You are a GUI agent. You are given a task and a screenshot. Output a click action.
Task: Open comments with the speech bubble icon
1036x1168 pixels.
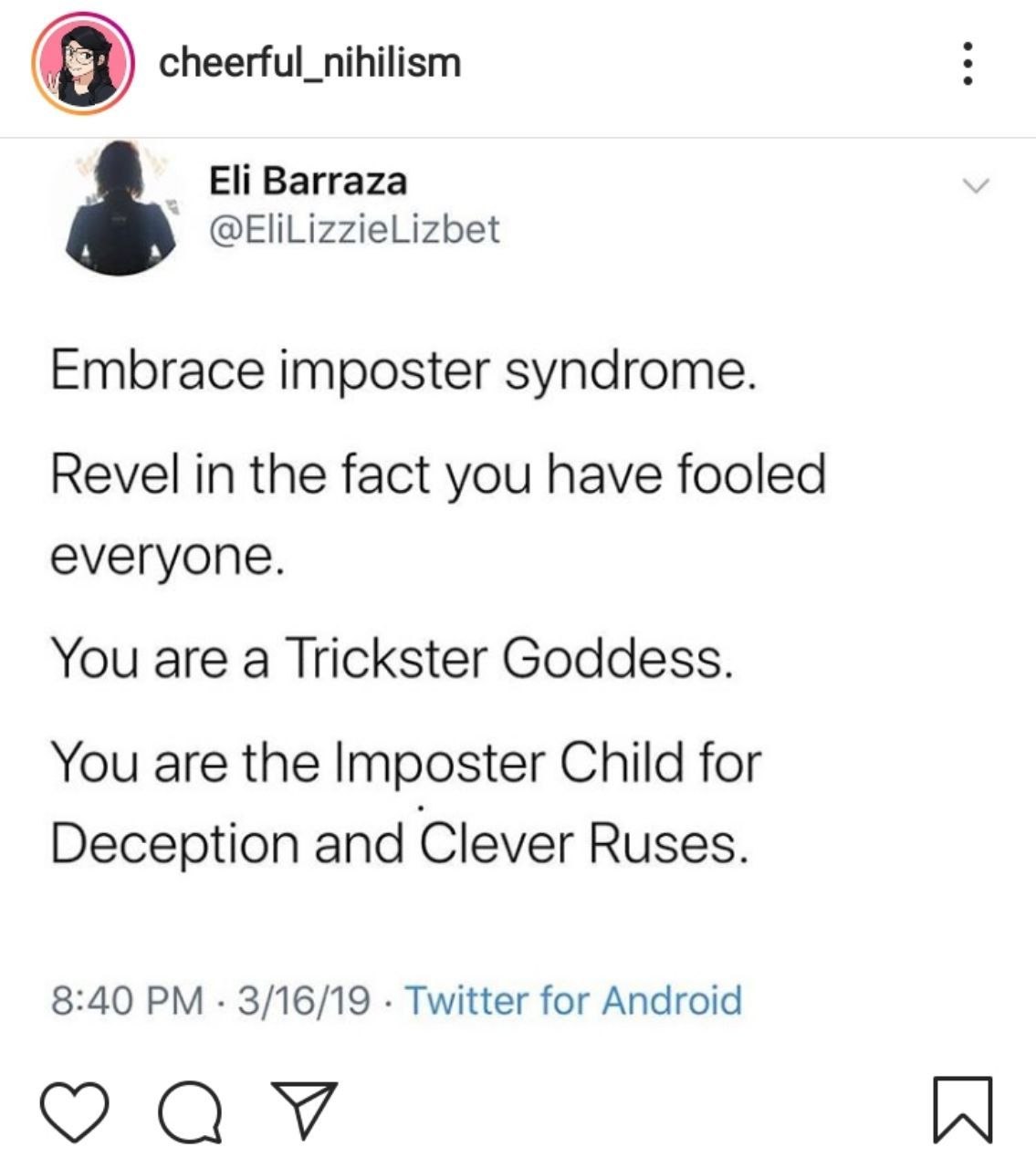tap(190, 1110)
